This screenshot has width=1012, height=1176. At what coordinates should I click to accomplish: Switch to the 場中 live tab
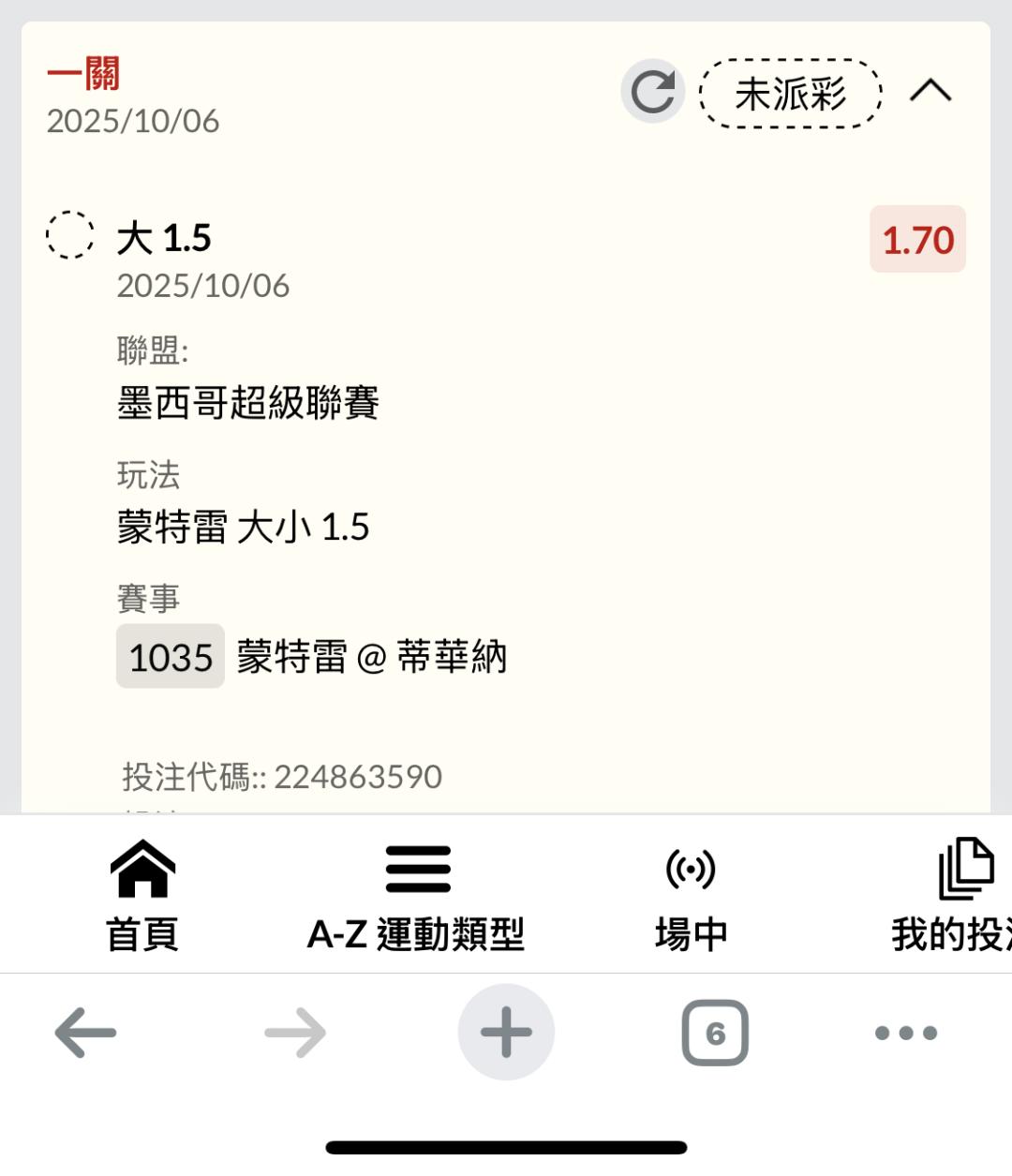click(691, 895)
